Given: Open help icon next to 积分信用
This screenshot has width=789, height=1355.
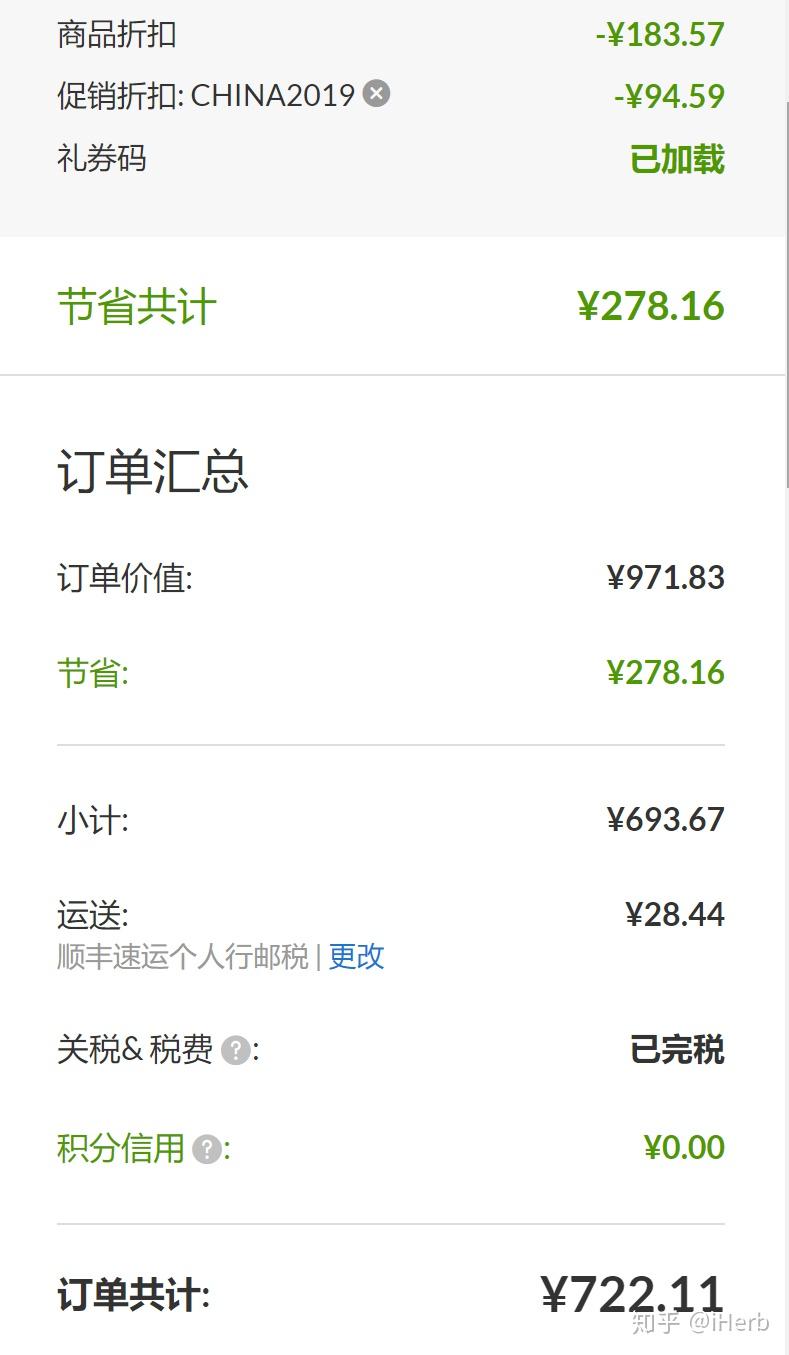Looking at the screenshot, I should pyautogui.click(x=206, y=1149).
